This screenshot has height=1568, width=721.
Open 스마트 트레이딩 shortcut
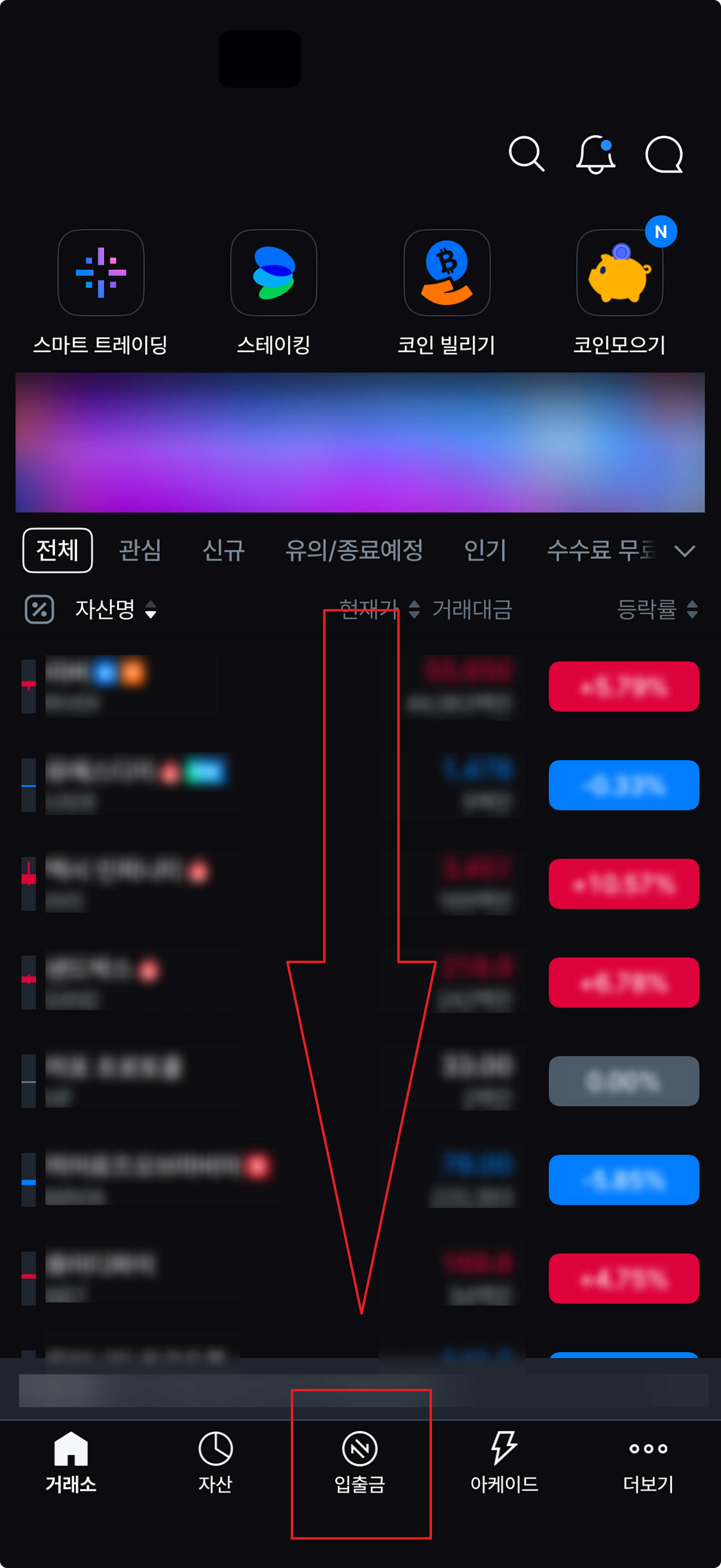pos(100,273)
